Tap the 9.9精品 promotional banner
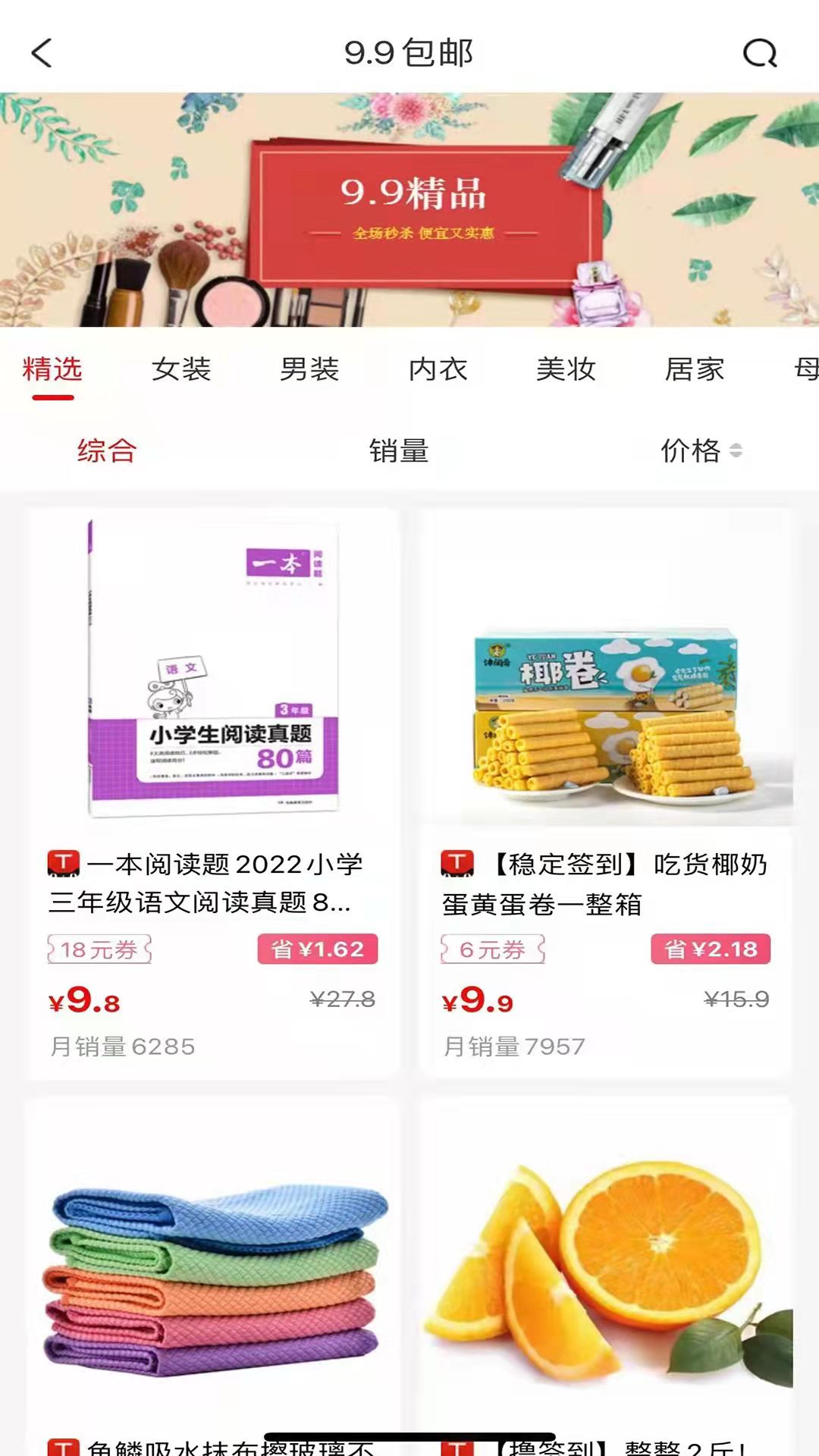This screenshot has height=1456, width=819. [x=409, y=209]
